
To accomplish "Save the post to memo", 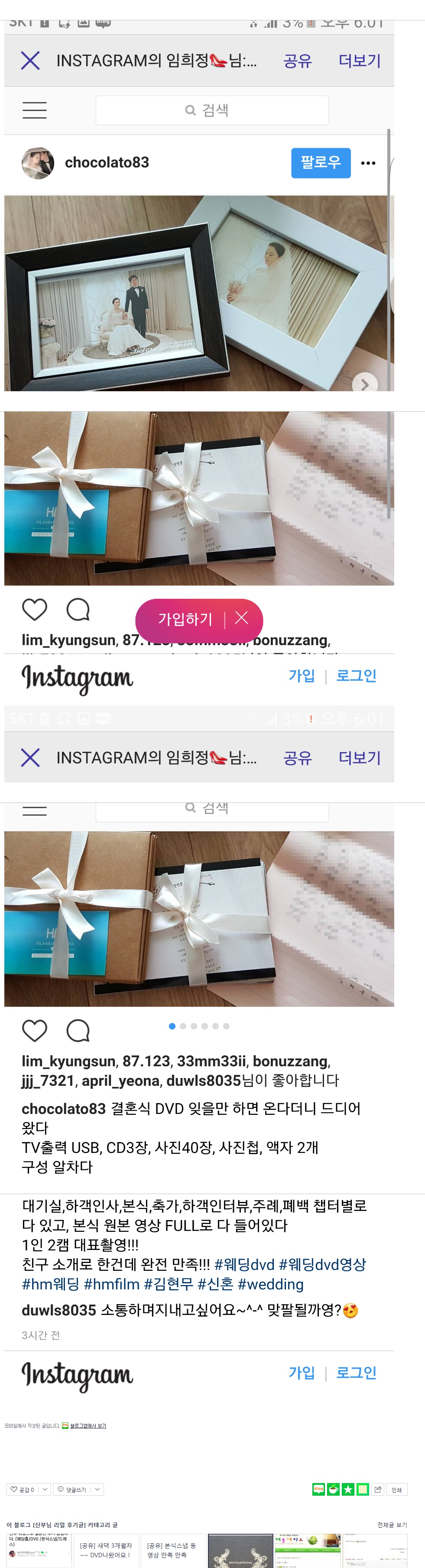I will pos(363,1489).
